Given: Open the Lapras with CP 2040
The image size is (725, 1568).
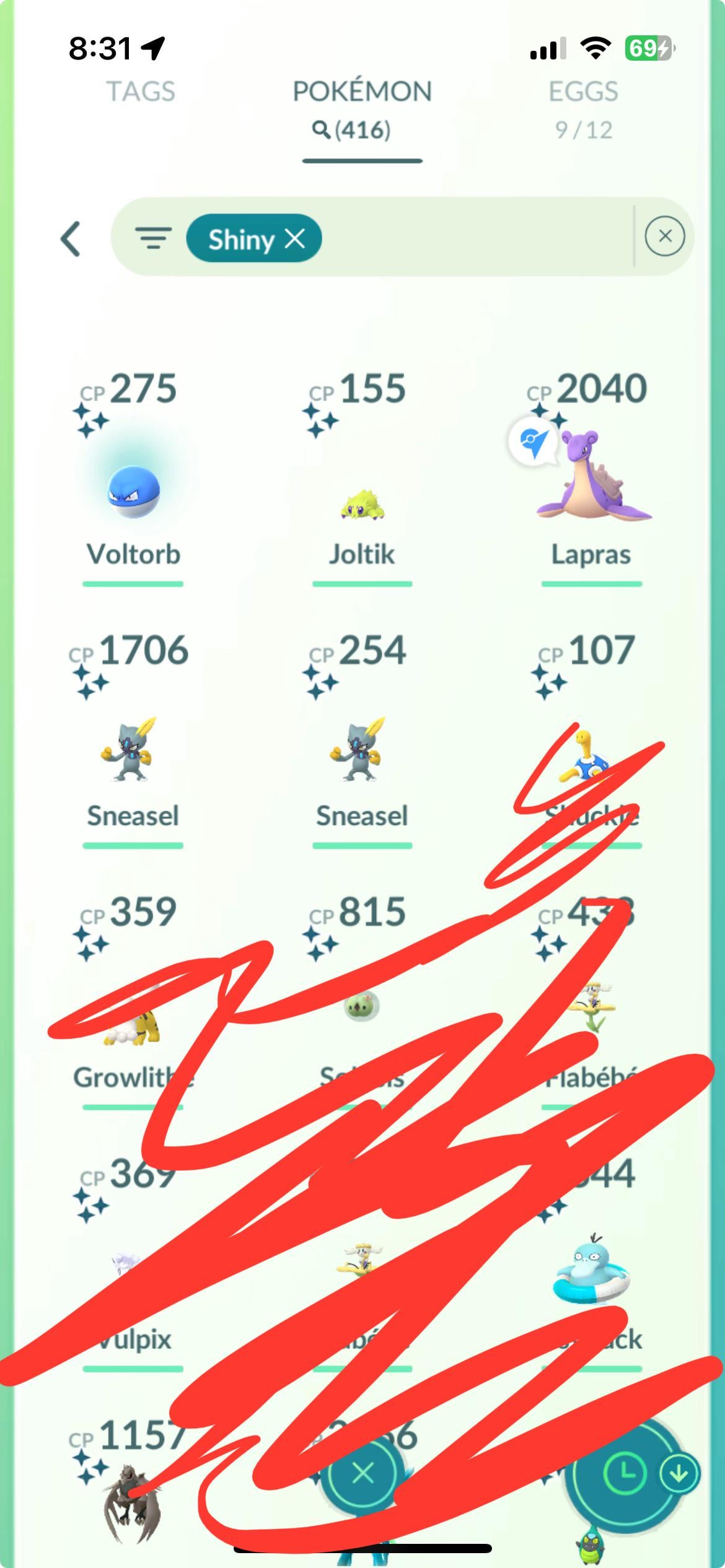Looking at the screenshot, I should point(591,478).
